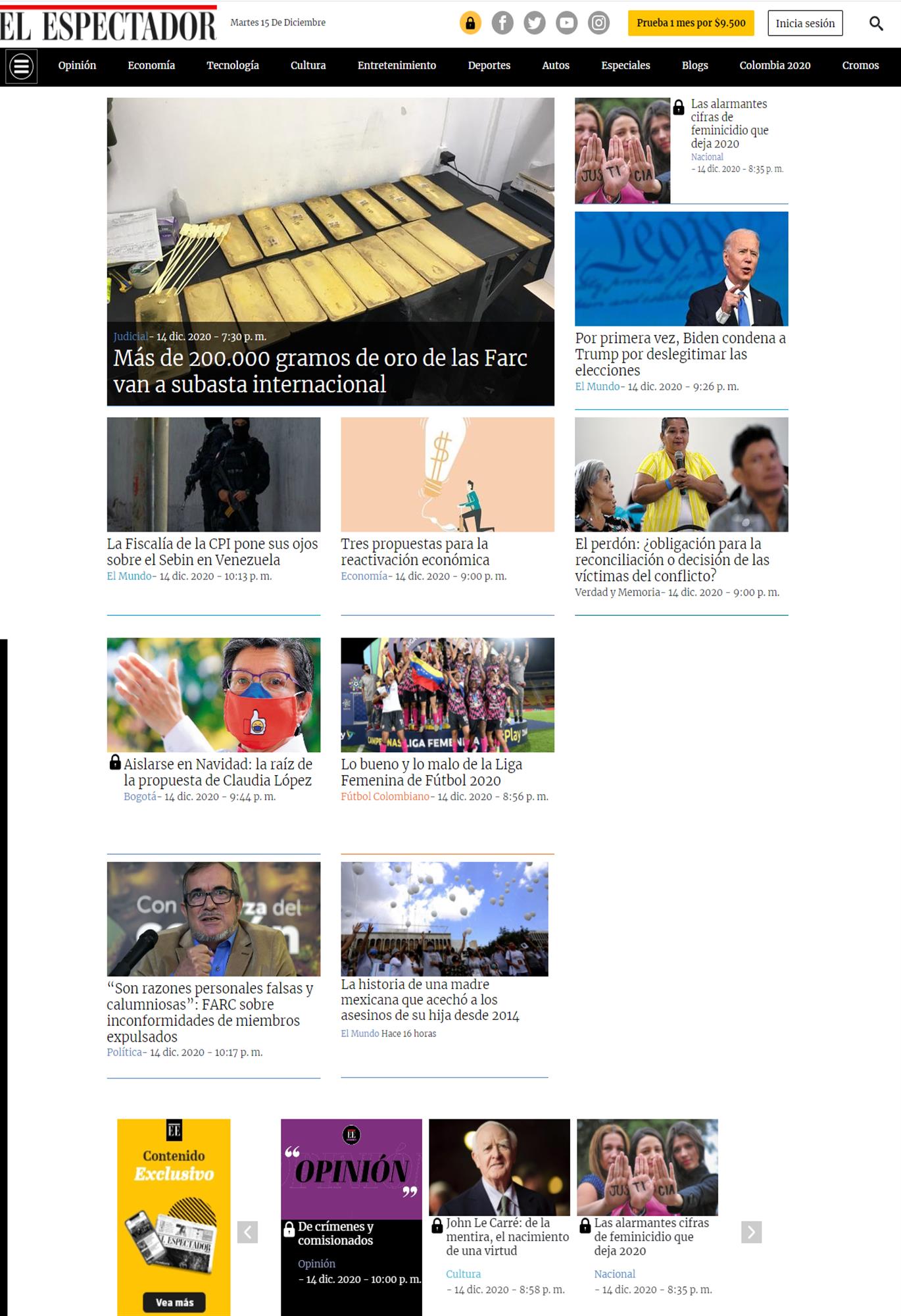Open the Colombia 2020 section
The image size is (901, 1316).
775,66
